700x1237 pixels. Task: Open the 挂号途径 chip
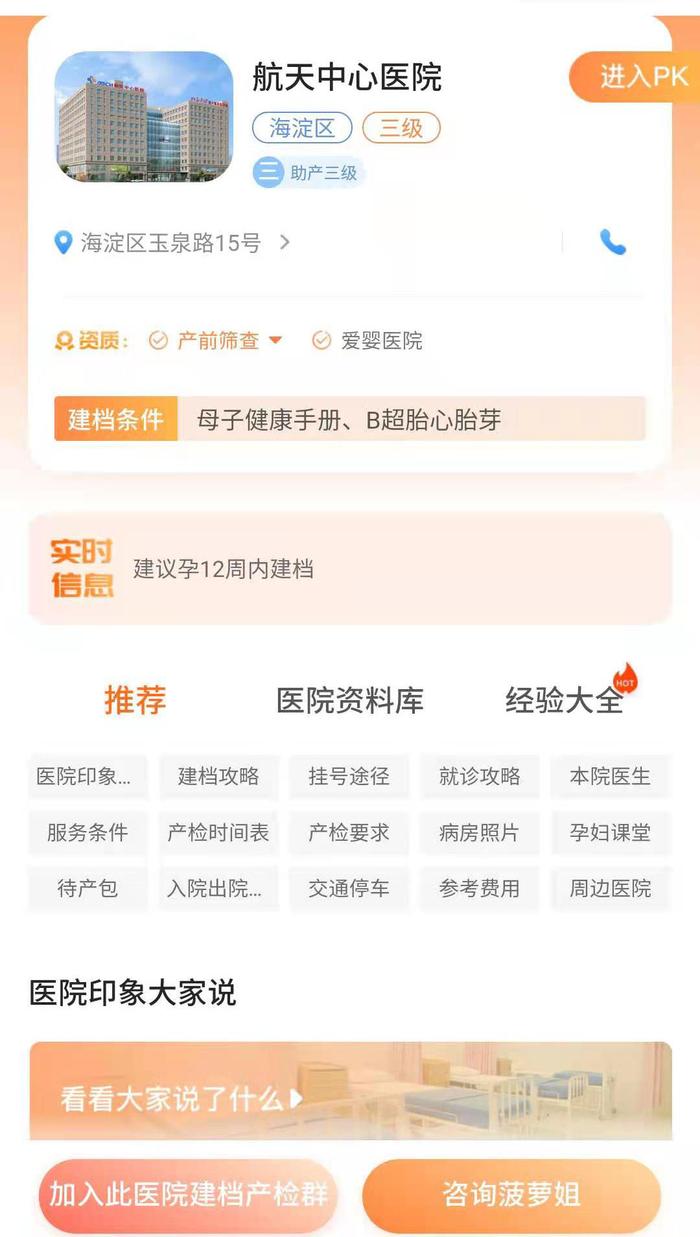pos(349,776)
